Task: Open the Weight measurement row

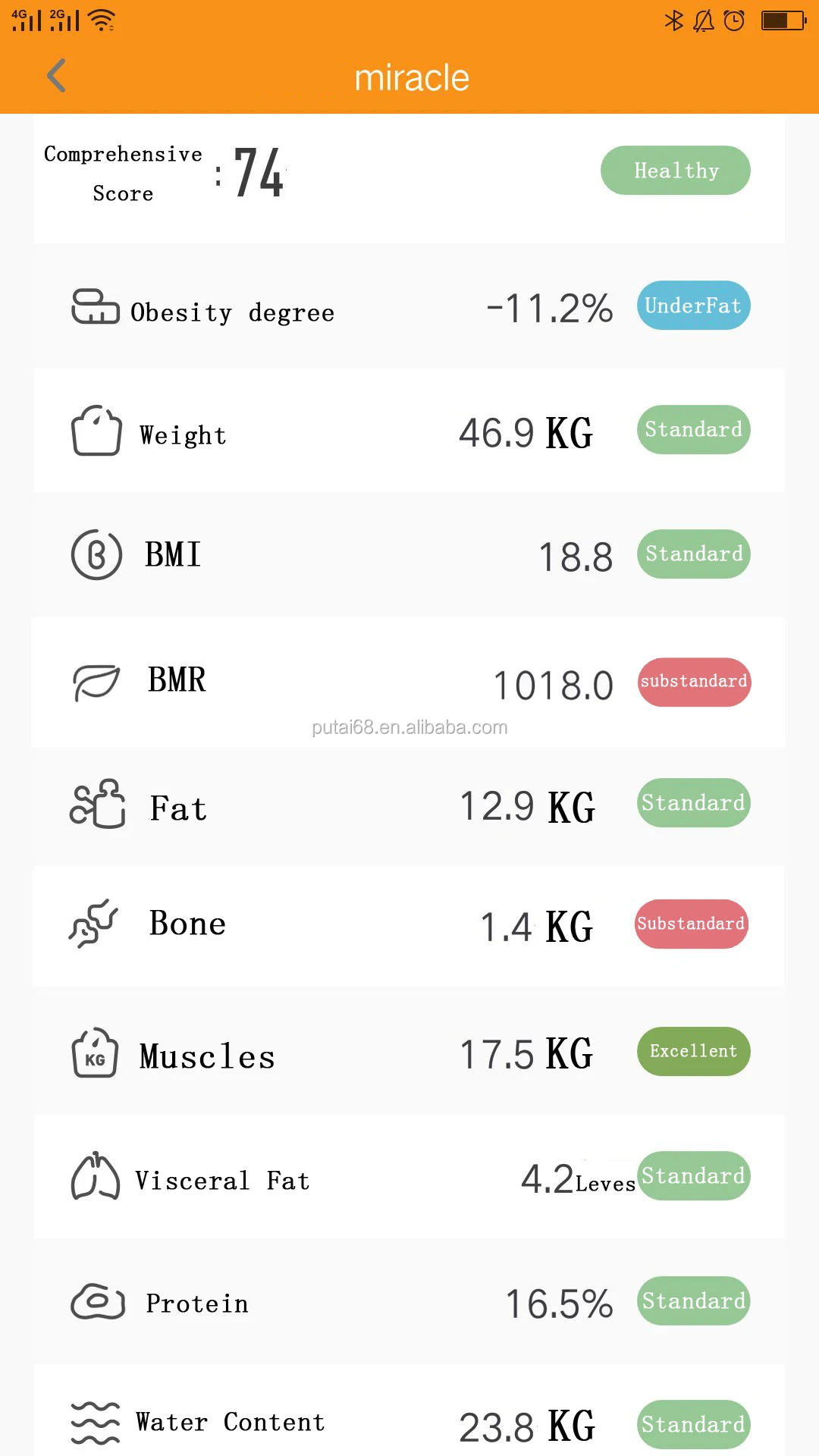Action: click(409, 432)
